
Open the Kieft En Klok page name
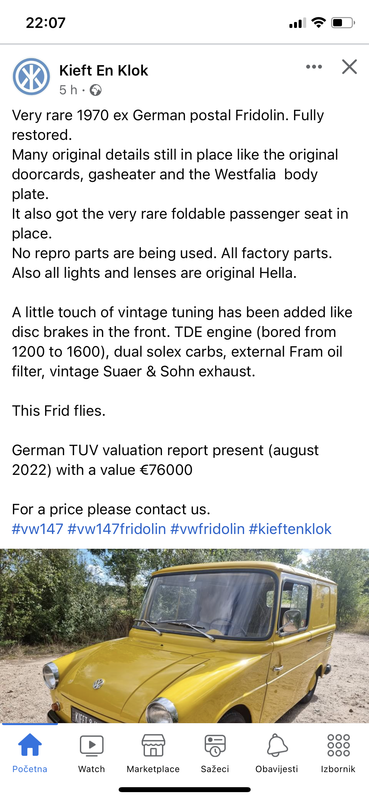(104, 70)
